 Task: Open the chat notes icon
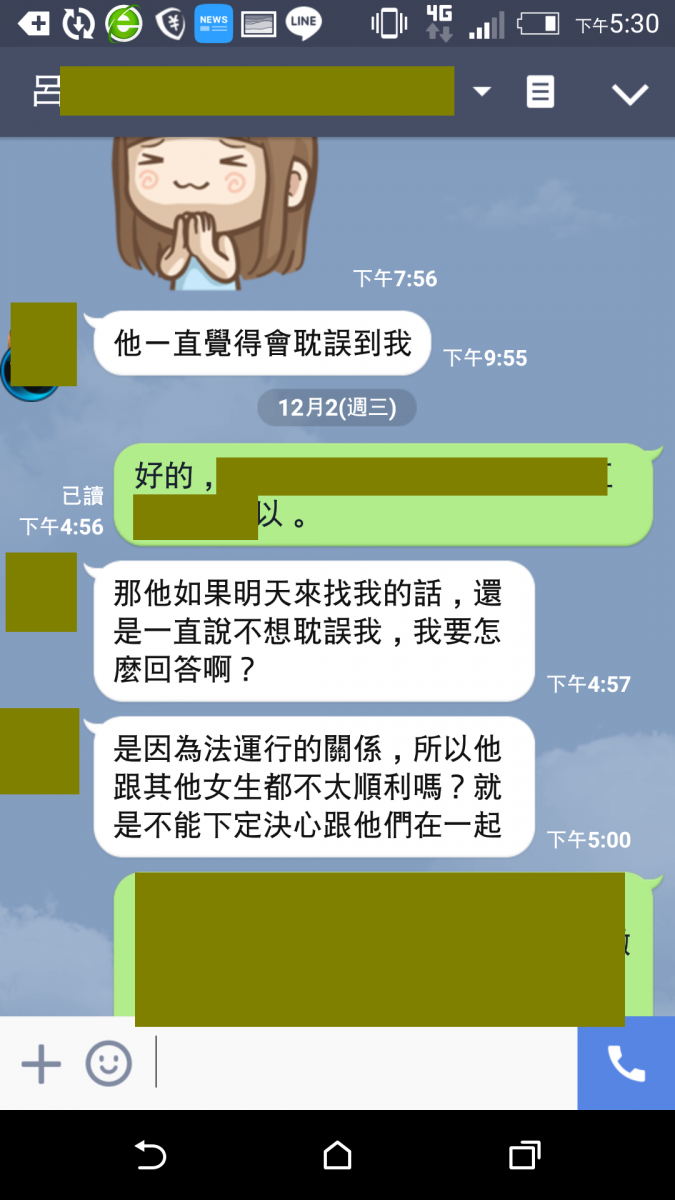(x=540, y=92)
